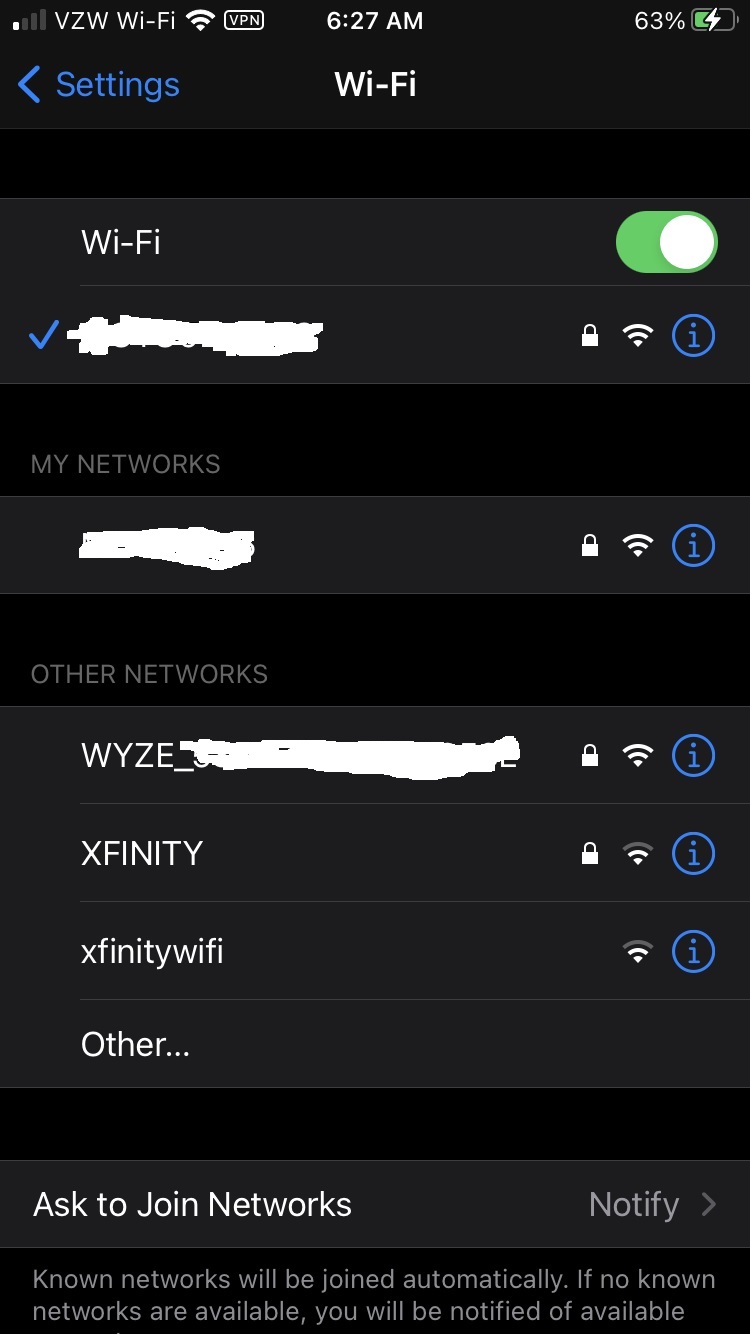Open info for the connected network

point(693,337)
